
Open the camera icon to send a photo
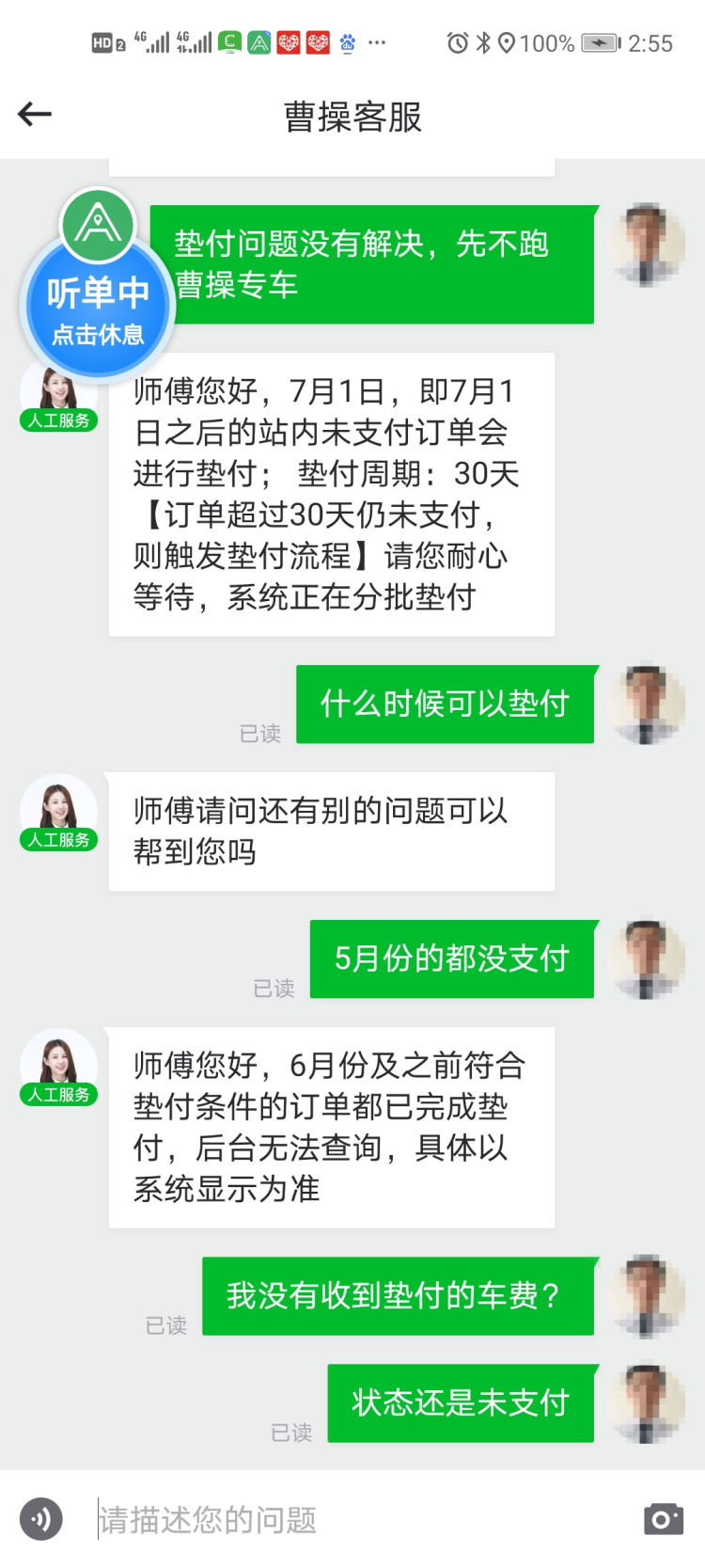pyautogui.click(x=664, y=1517)
